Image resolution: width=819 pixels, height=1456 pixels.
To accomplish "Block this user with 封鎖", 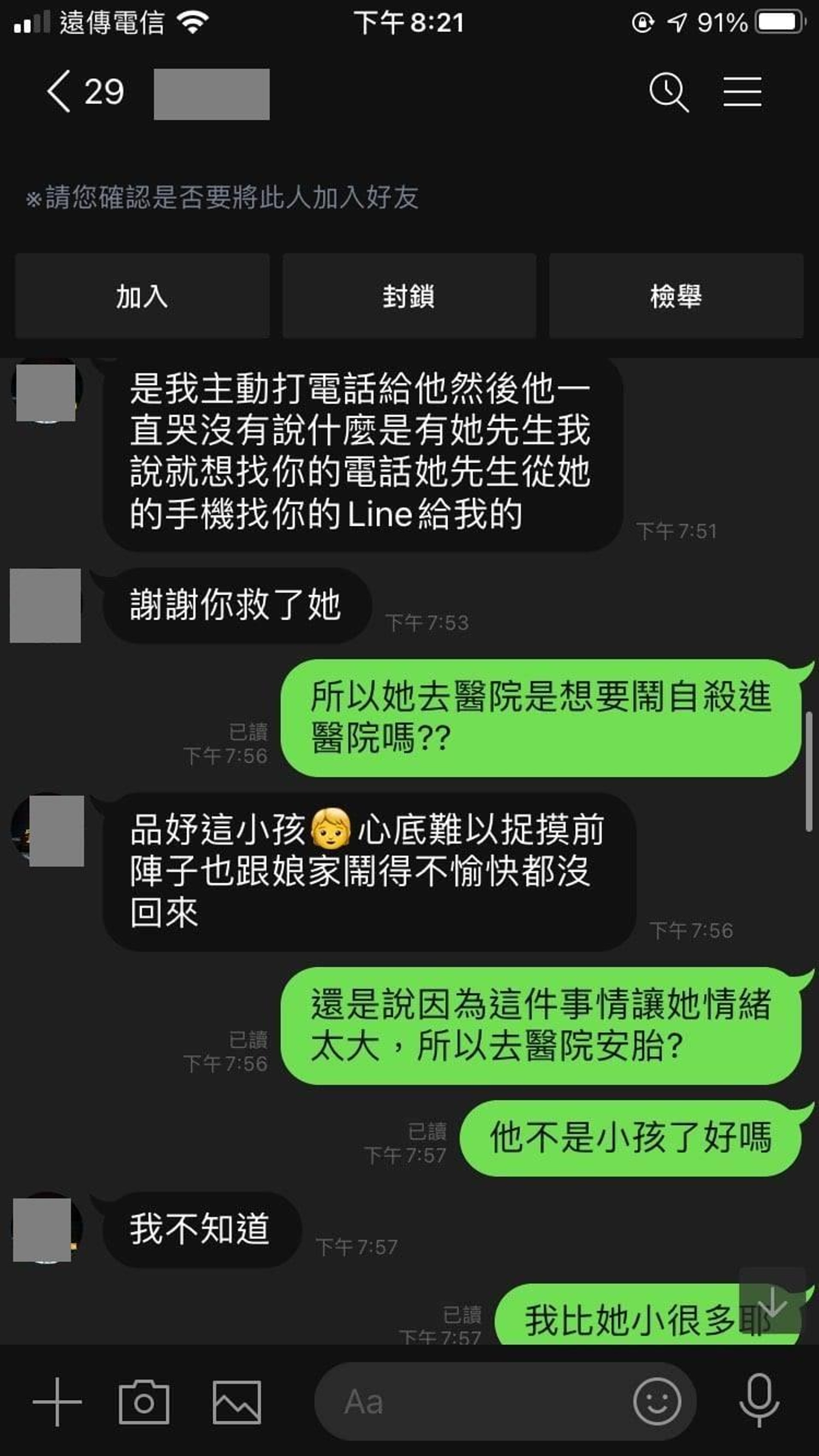I will (x=409, y=296).
